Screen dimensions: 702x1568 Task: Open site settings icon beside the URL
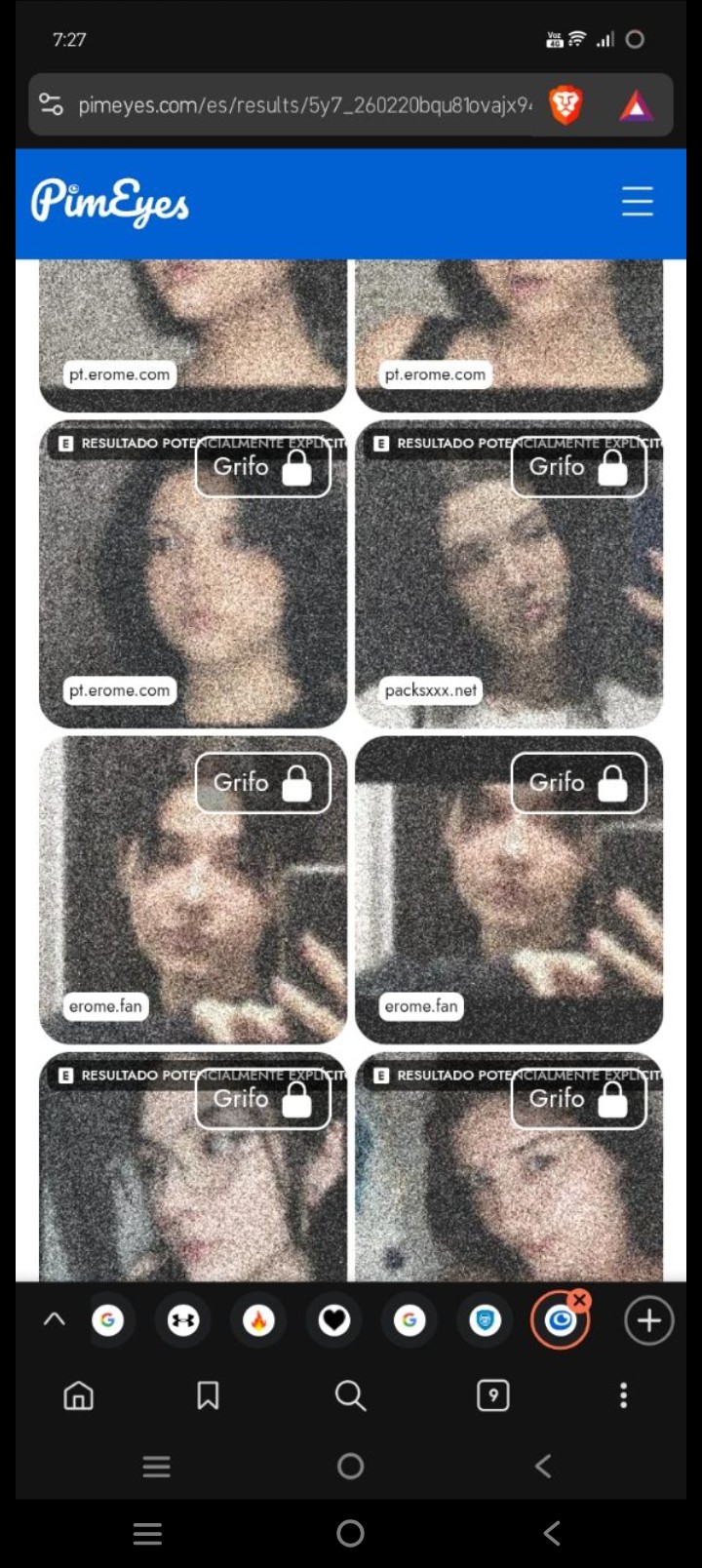tap(51, 104)
